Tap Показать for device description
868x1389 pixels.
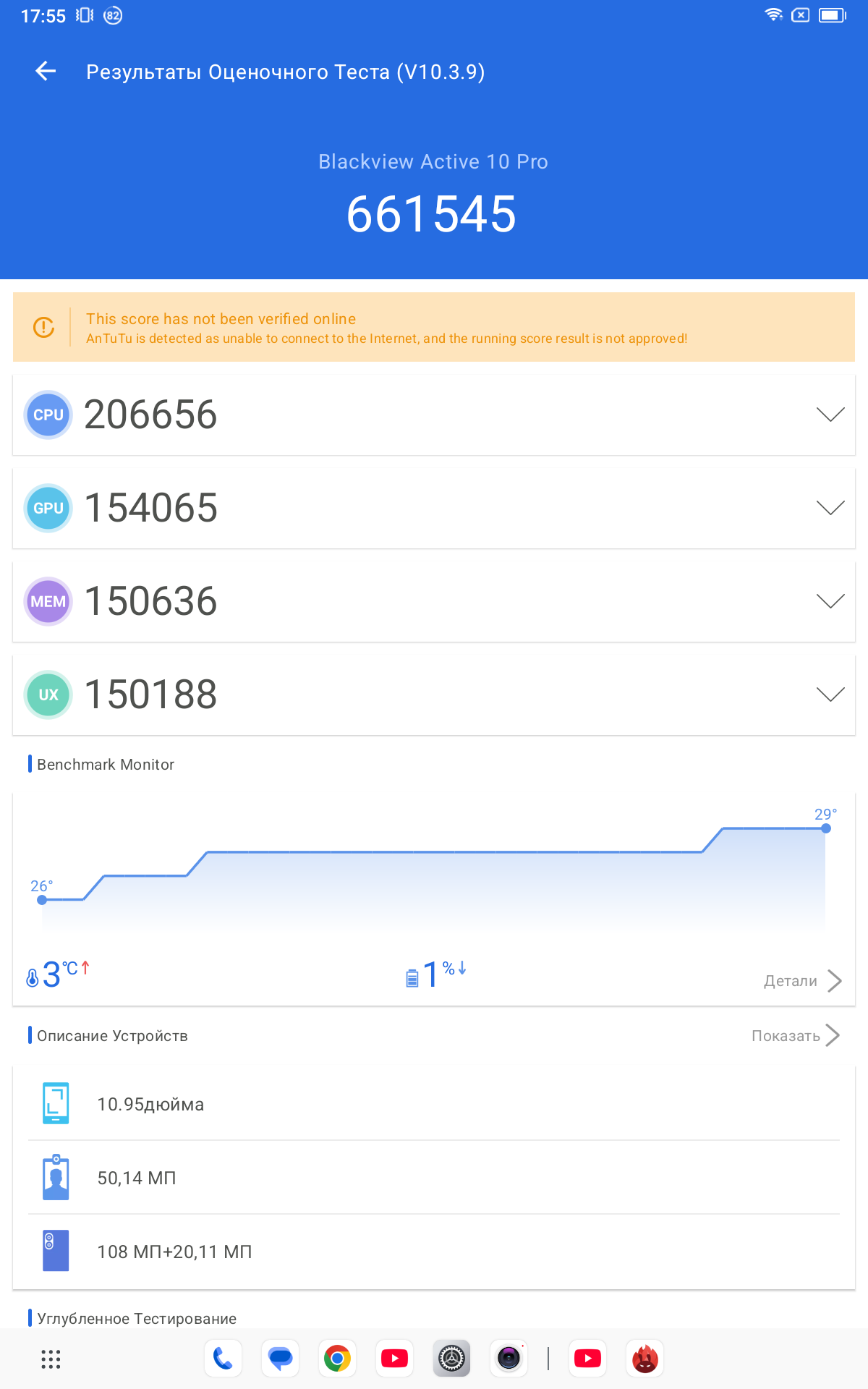tap(795, 1035)
